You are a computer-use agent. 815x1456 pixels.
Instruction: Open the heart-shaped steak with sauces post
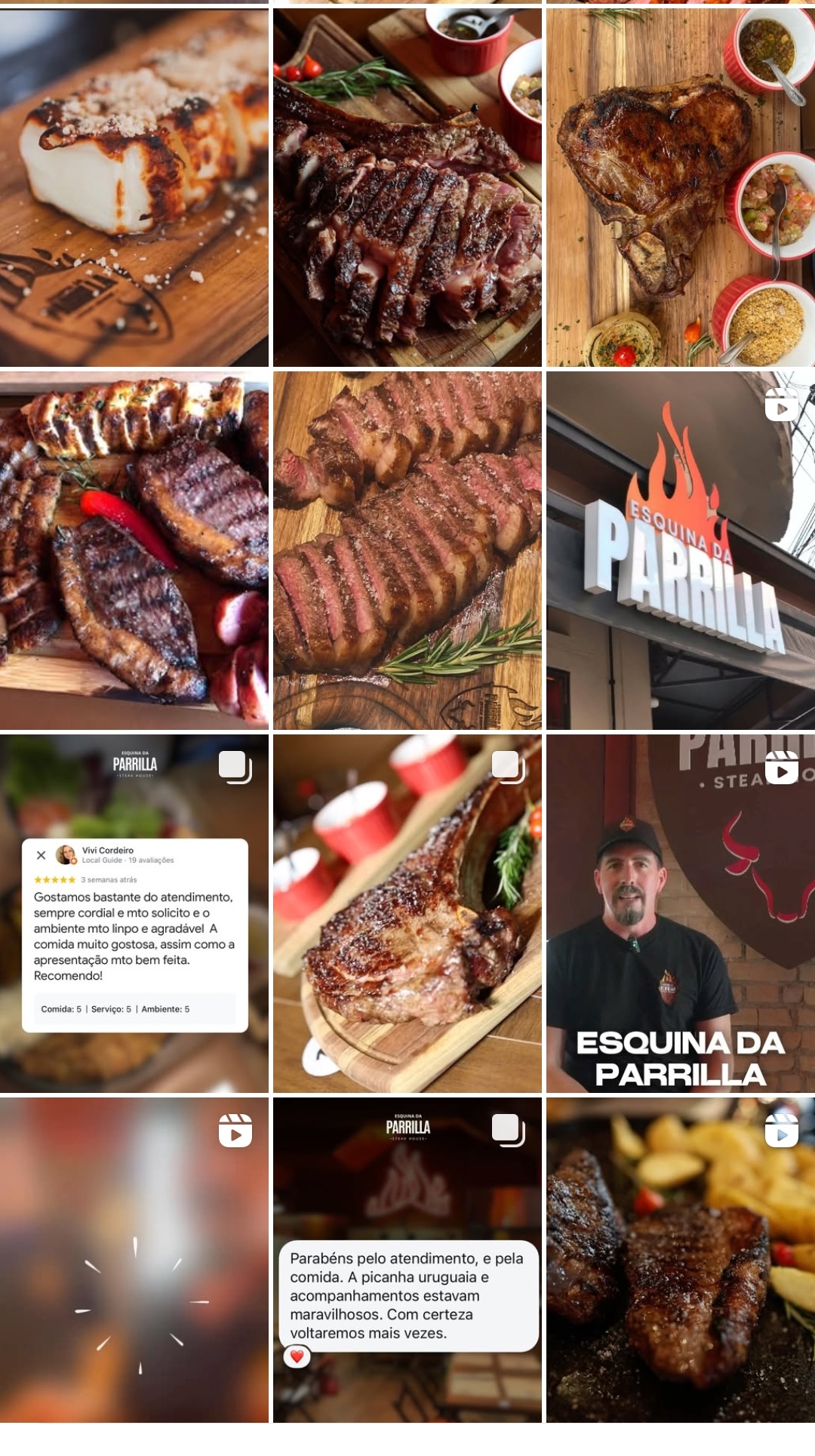tap(680, 187)
